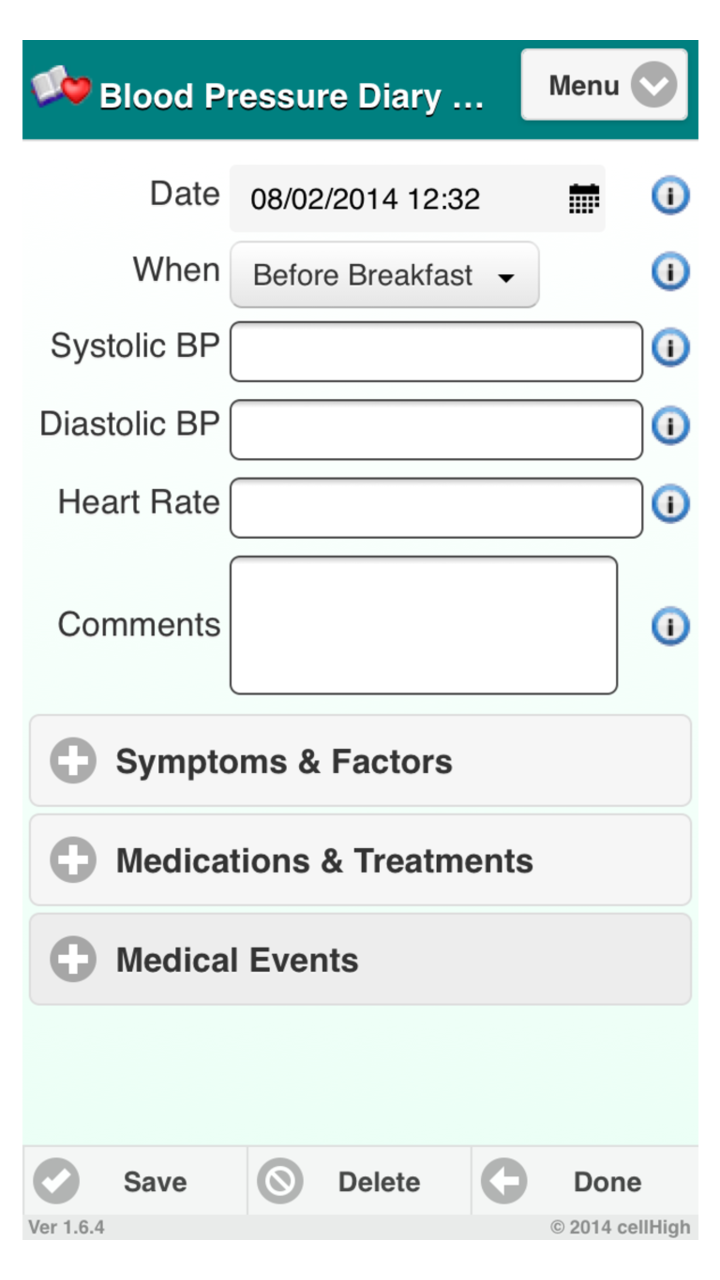This screenshot has height=1280, width=720.
Task: Click the info icon beside Systolic BP
Action: tap(670, 348)
